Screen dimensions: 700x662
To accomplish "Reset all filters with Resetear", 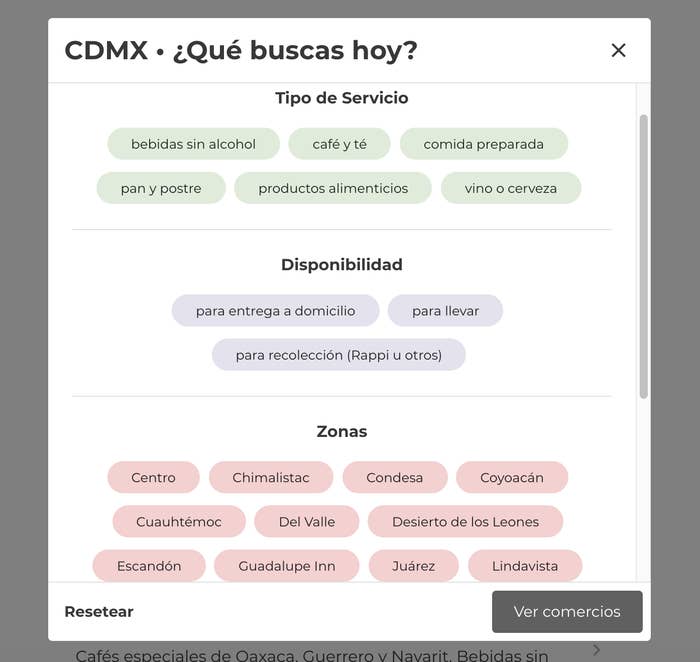I will pos(98,612).
